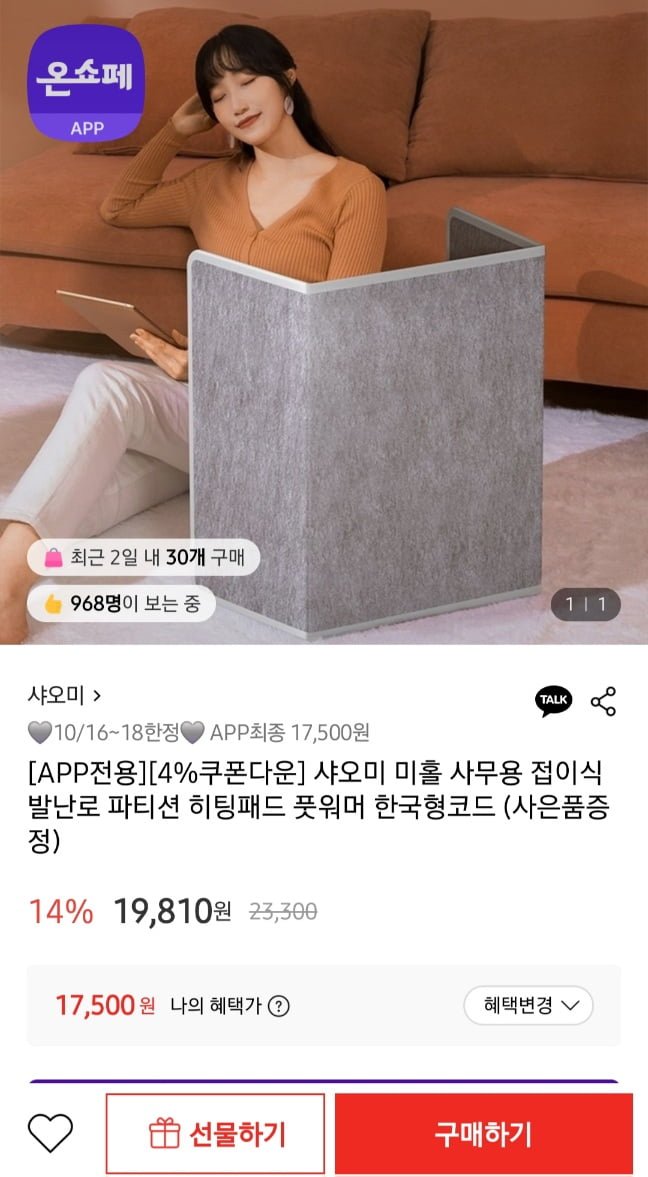The height and width of the screenshot is (1177, 648).
Task: Expand the 혜택변경 dropdown
Action: (x=529, y=1005)
